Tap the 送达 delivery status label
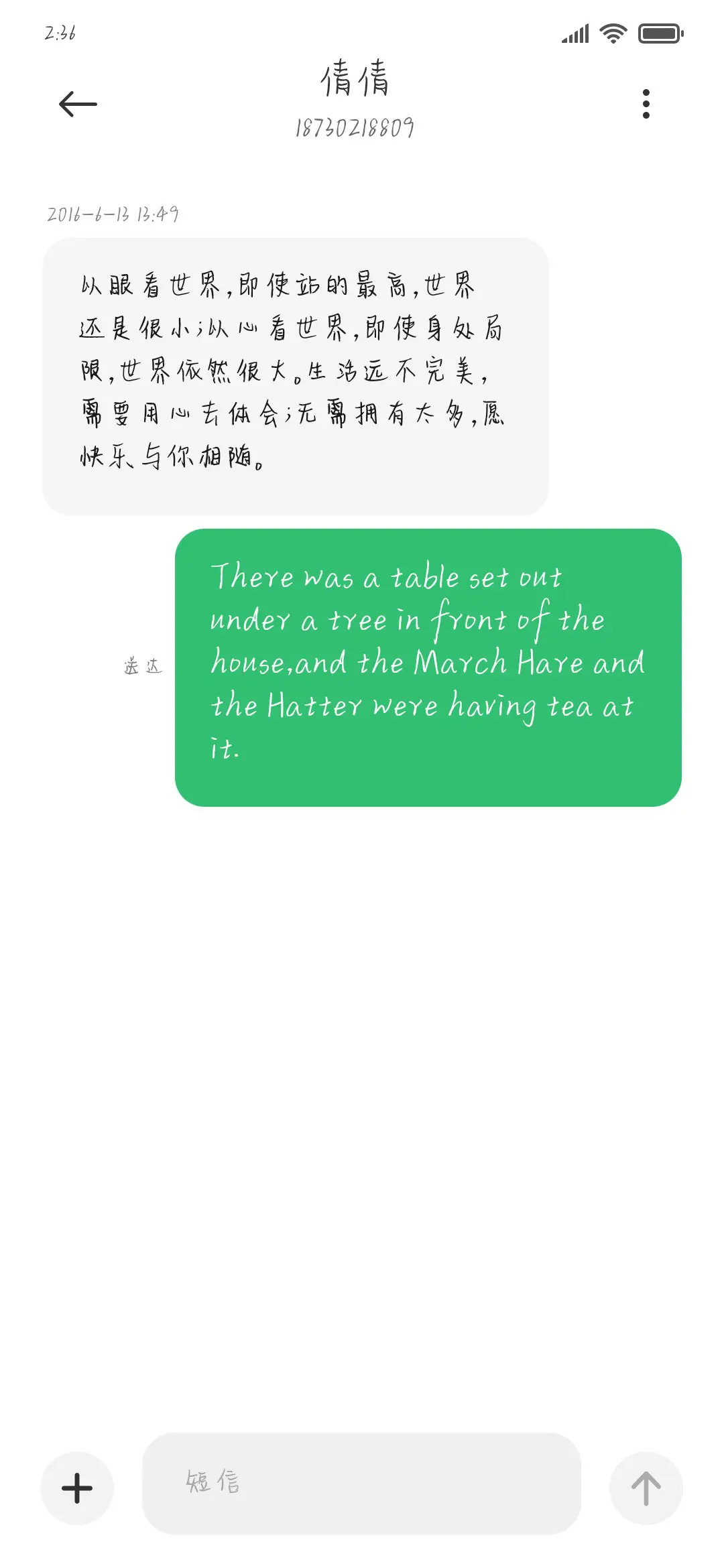The width and height of the screenshot is (724, 1568). (x=143, y=663)
